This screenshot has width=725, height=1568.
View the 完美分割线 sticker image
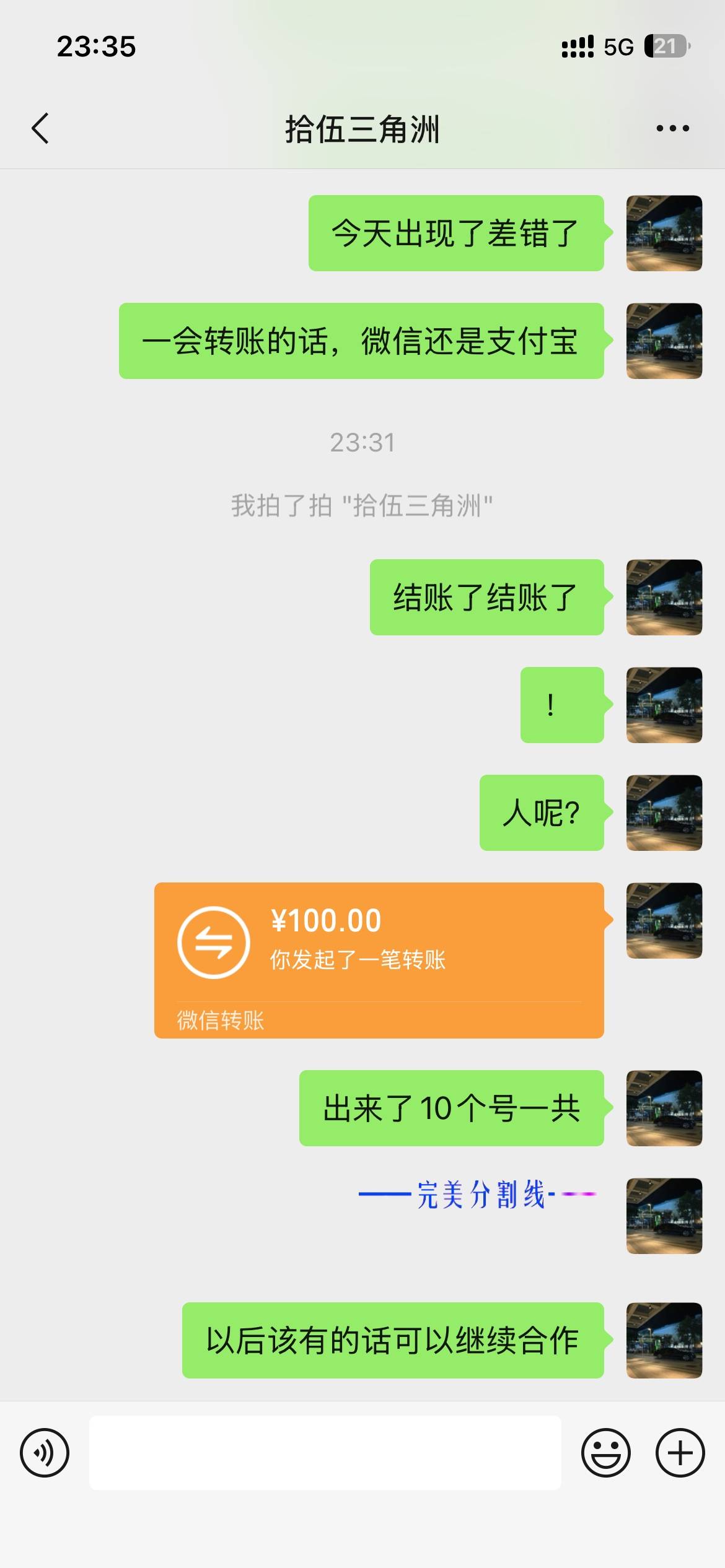click(x=477, y=1194)
